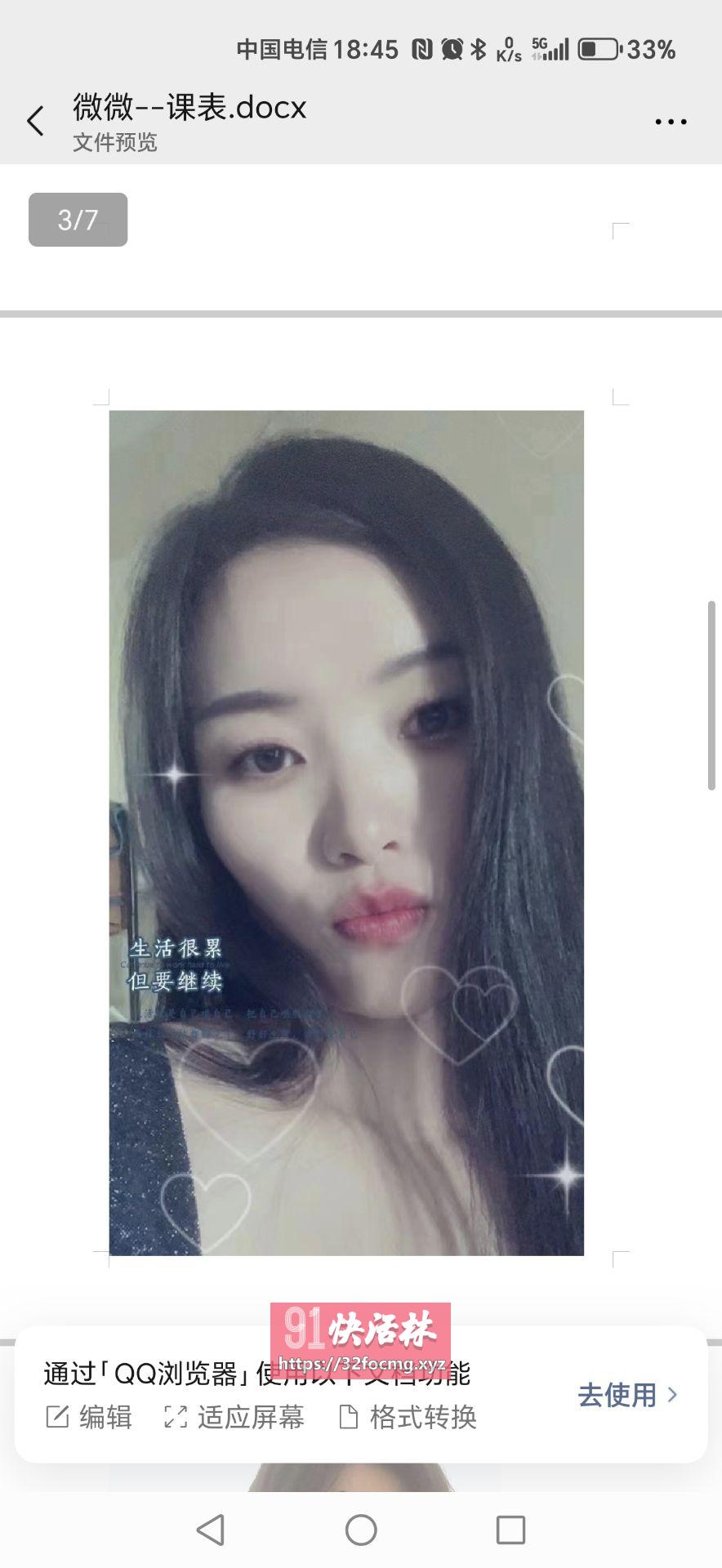722x1568 pixels.
Task: Tap the back arrow to exit preview
Action: (x=34, y=119)
